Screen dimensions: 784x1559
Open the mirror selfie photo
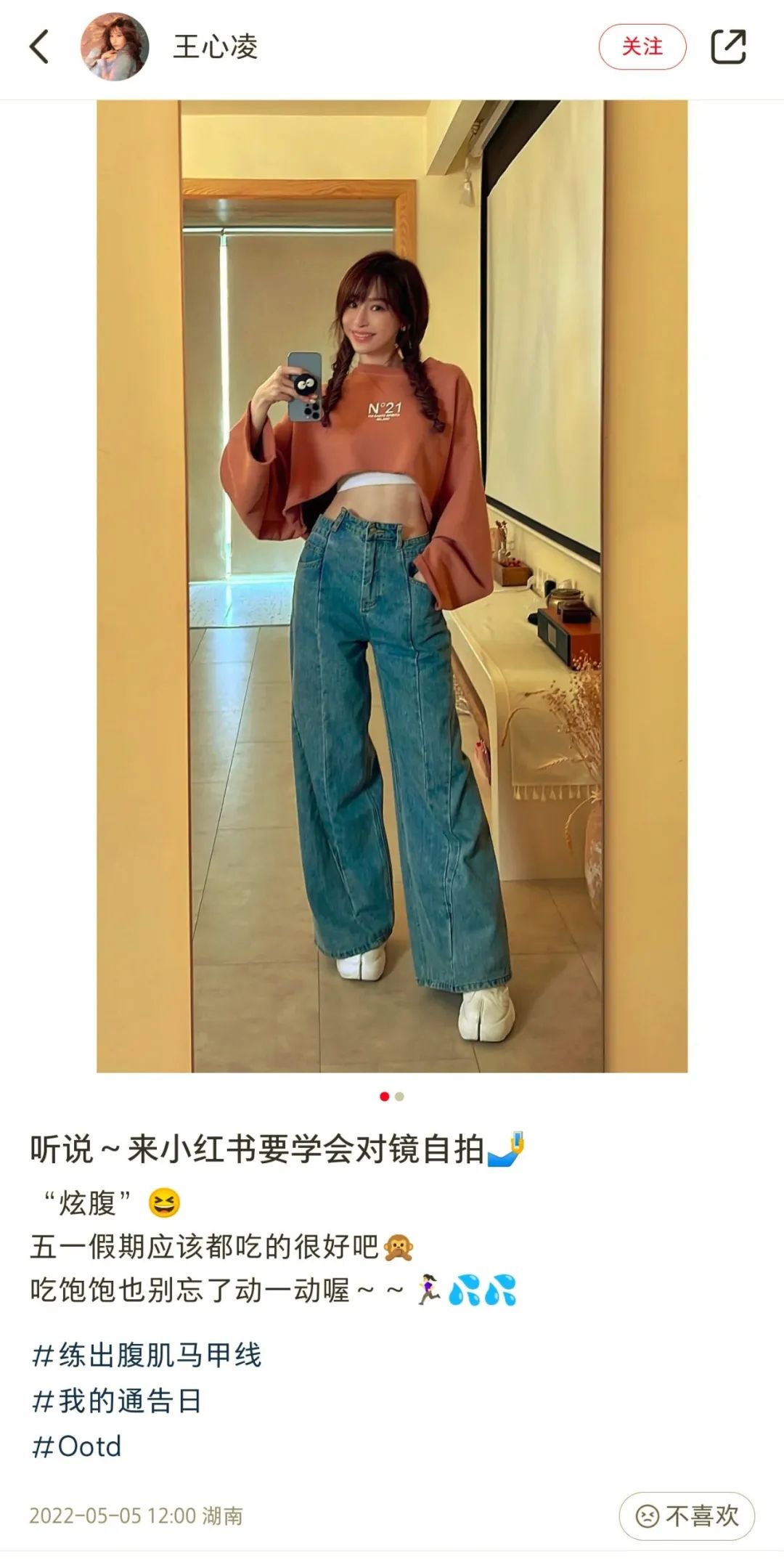pos(392,586)
